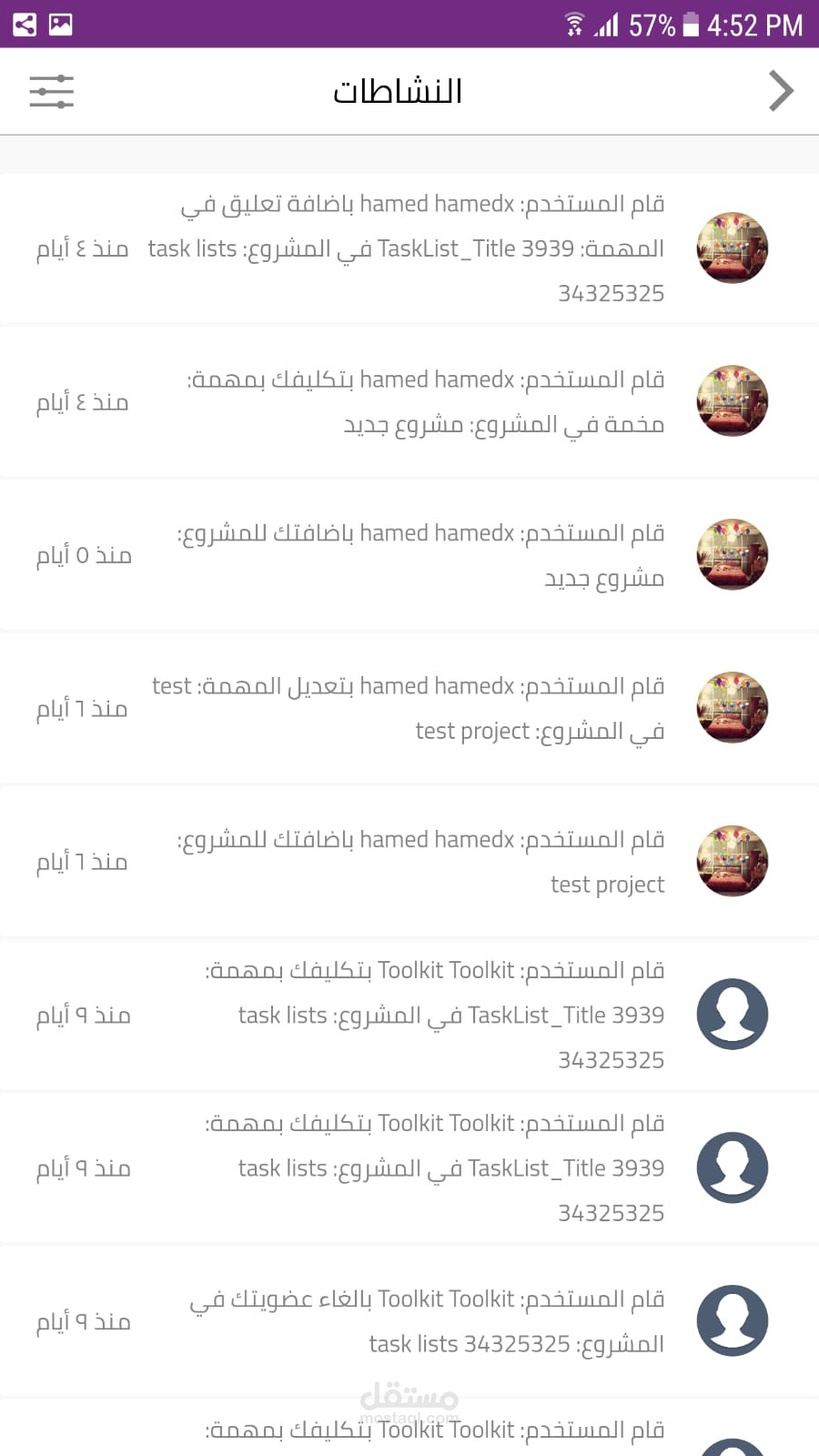Open activity adding you to test project
This screenshot has width=819, height=1456.
[409, 861]
